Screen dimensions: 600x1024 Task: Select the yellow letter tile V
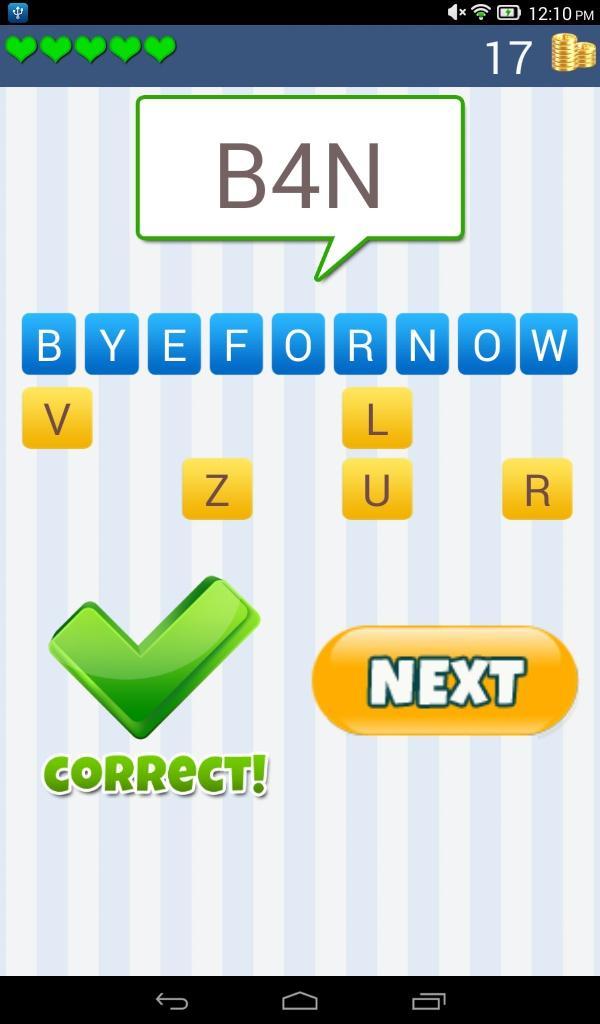[57, 418]
